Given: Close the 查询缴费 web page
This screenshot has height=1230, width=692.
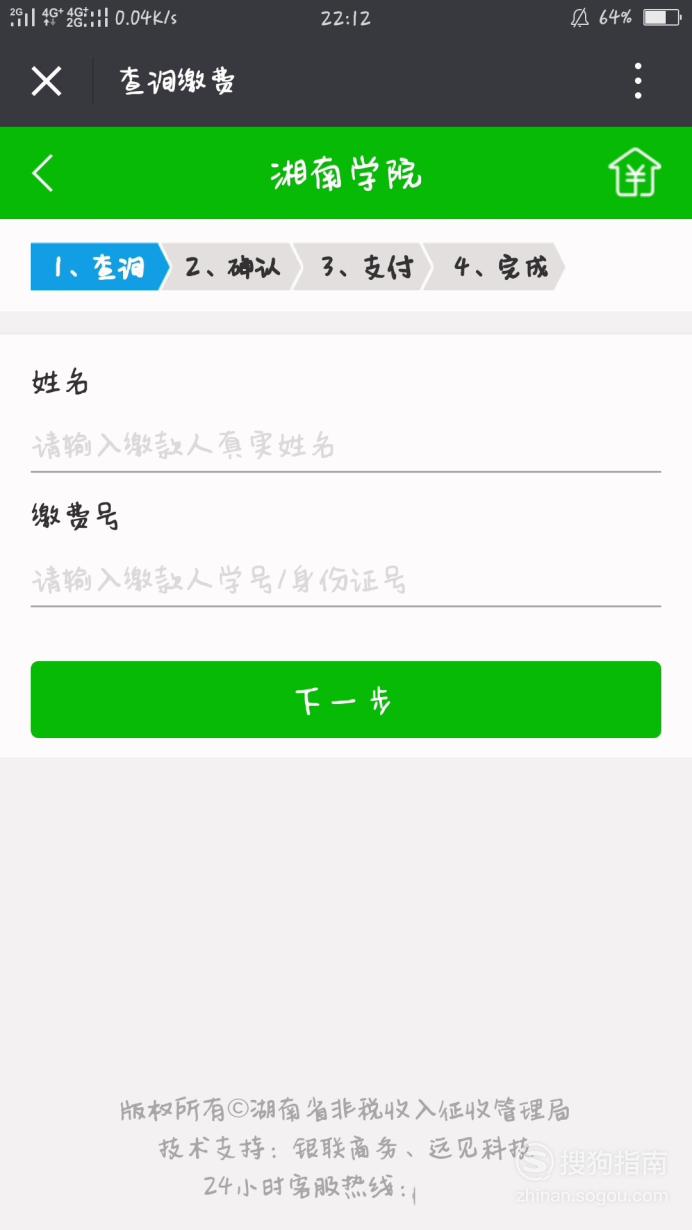Looking at the screenshot, I should point(46,81).
